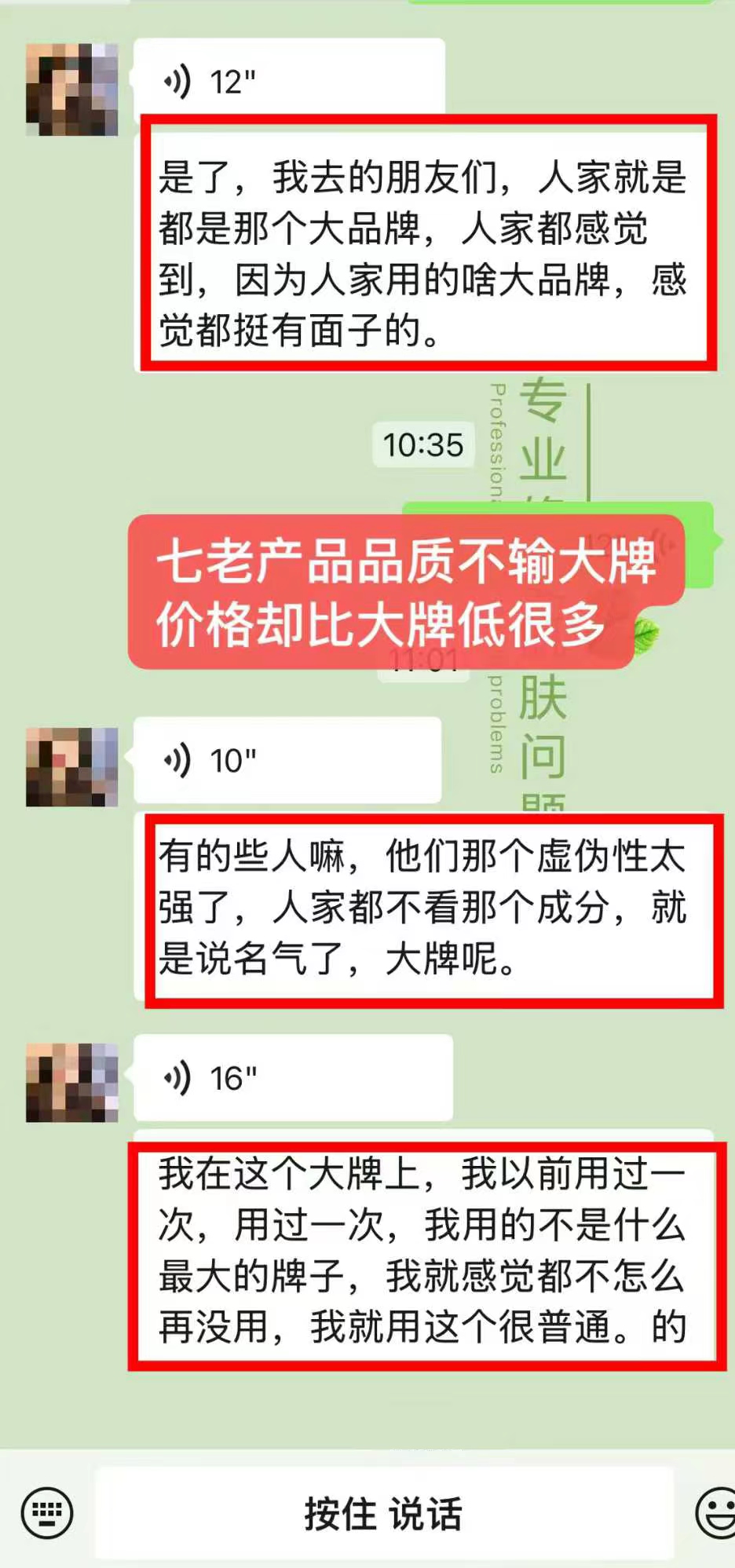Play the 16-second voice message

(x=292, y=1077)
